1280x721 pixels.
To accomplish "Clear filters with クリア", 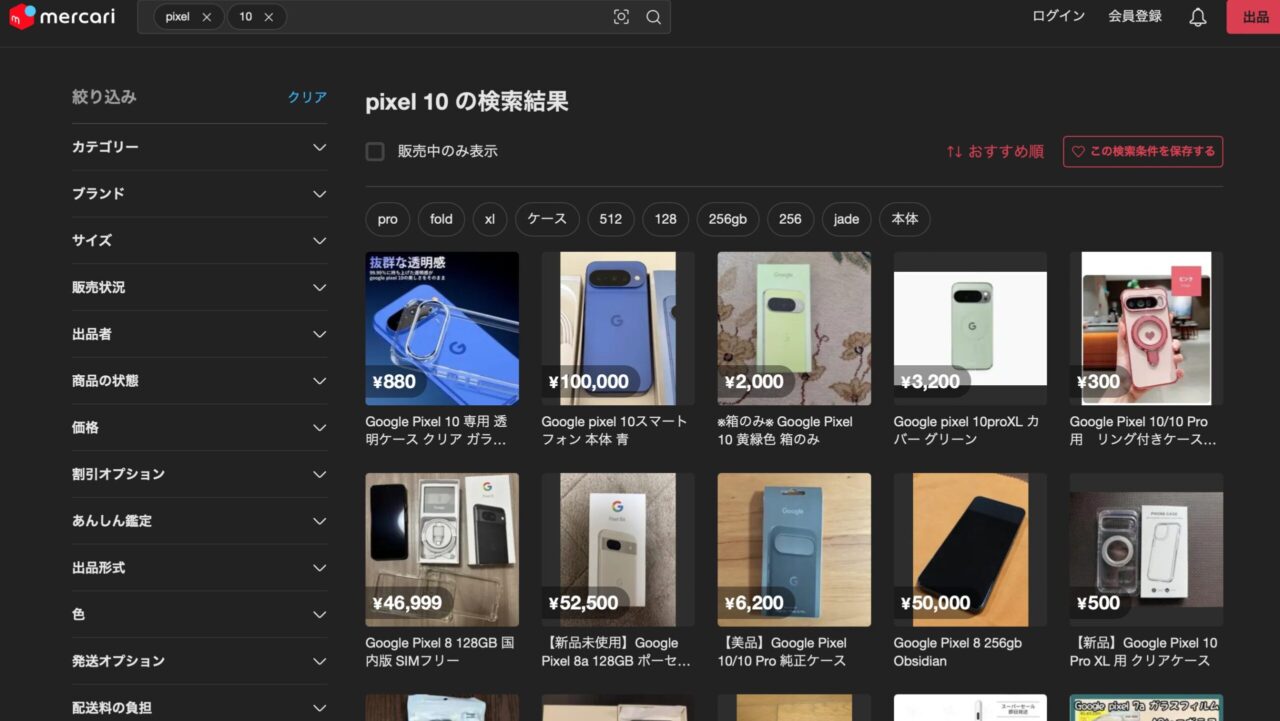I will coord(307,97).
